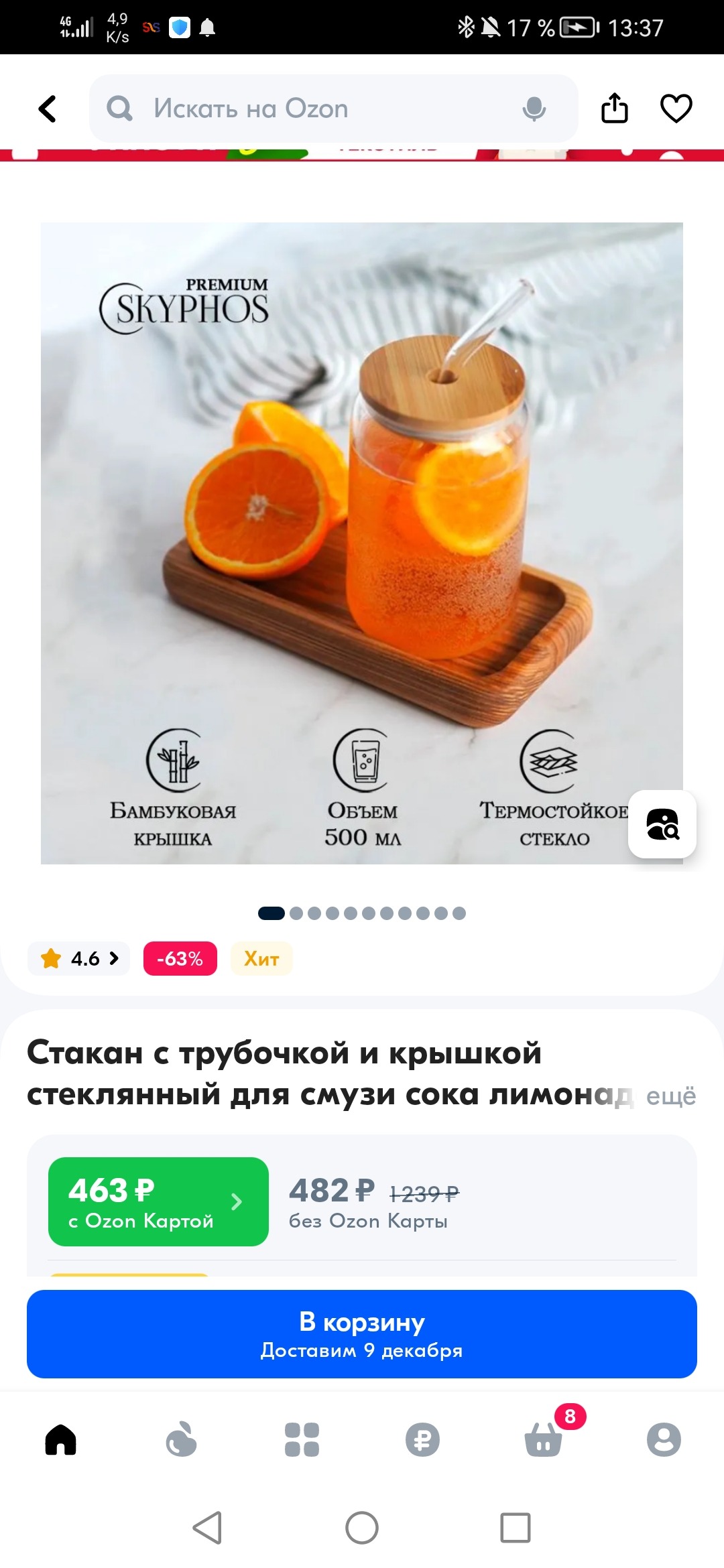Return with the top back arrow
Image resolution: width=724 pixels, height=1568 pixels.
pos(48,109)
